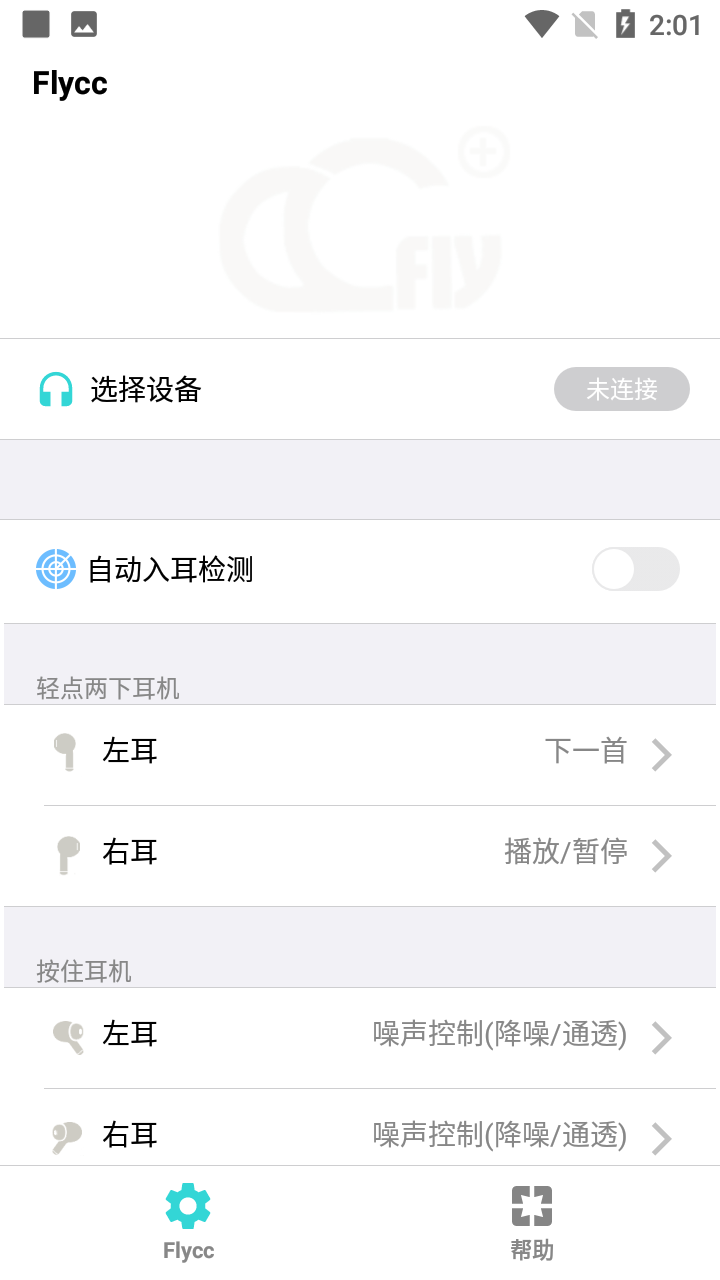Screen dimensions: 720x1280
Task: Toggle the 自动入耳检测 switch
Action: tap(635, 570)
